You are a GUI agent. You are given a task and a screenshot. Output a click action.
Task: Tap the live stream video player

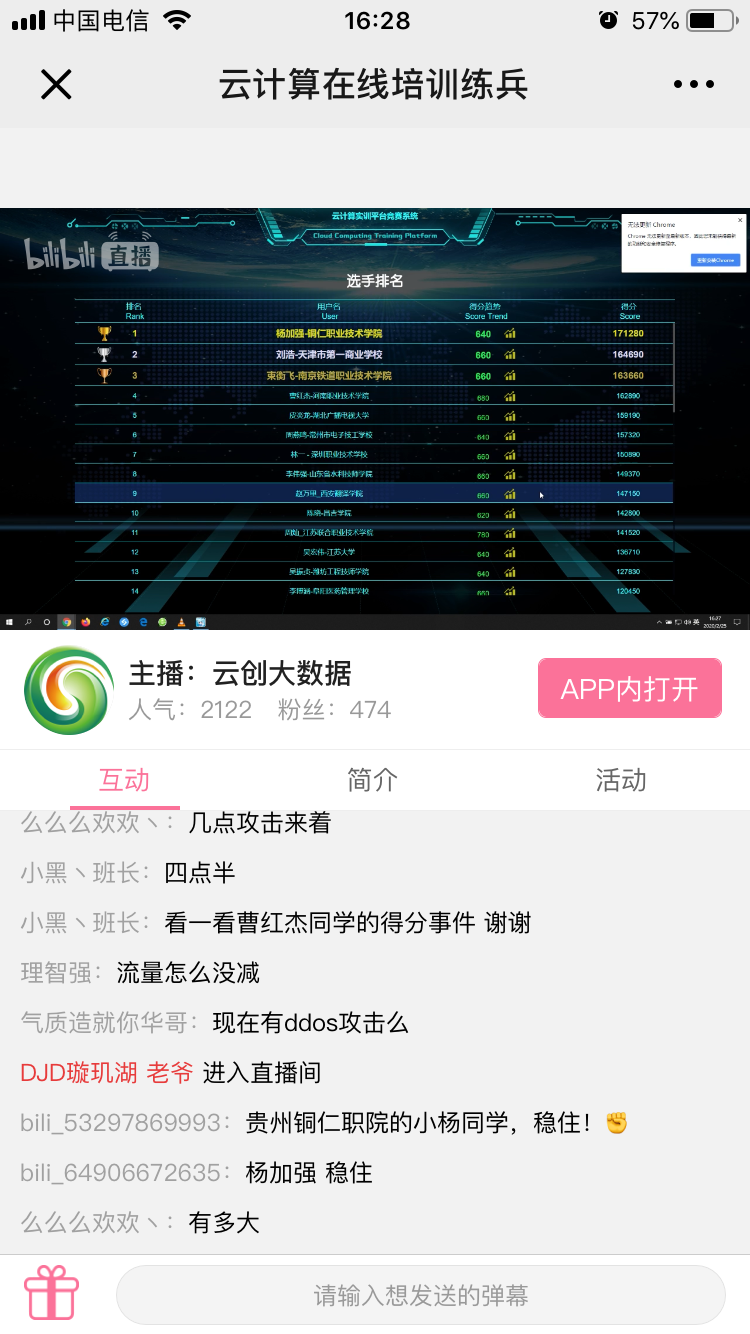[375, 418]
